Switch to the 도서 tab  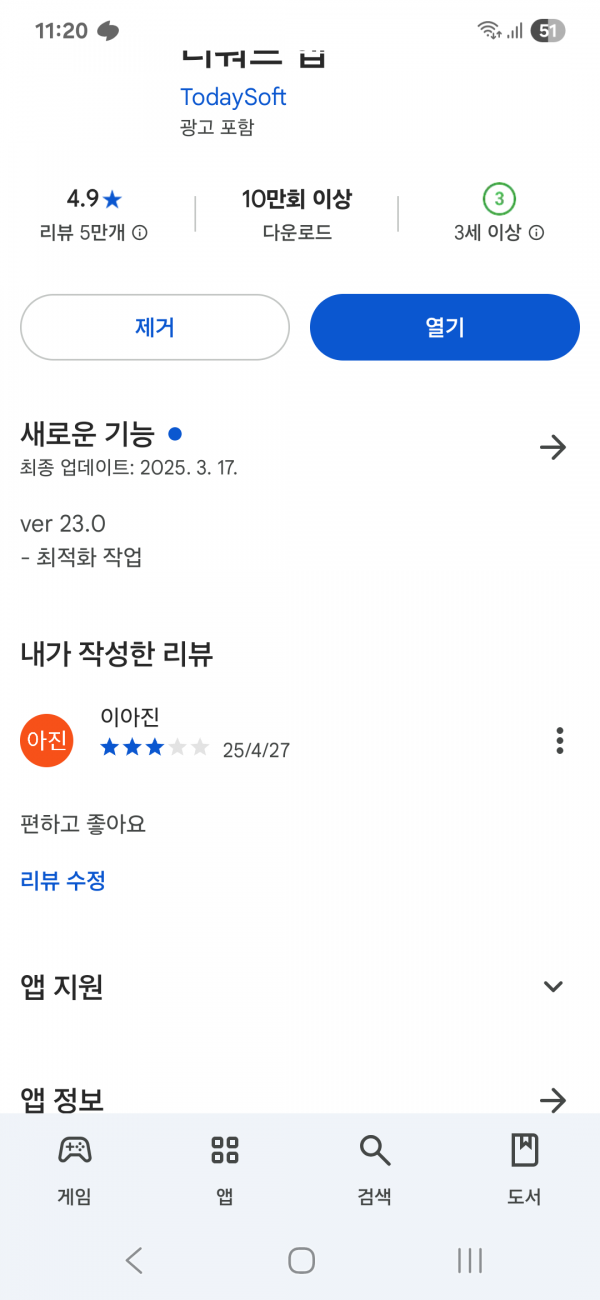click(x=524, y=1169)
